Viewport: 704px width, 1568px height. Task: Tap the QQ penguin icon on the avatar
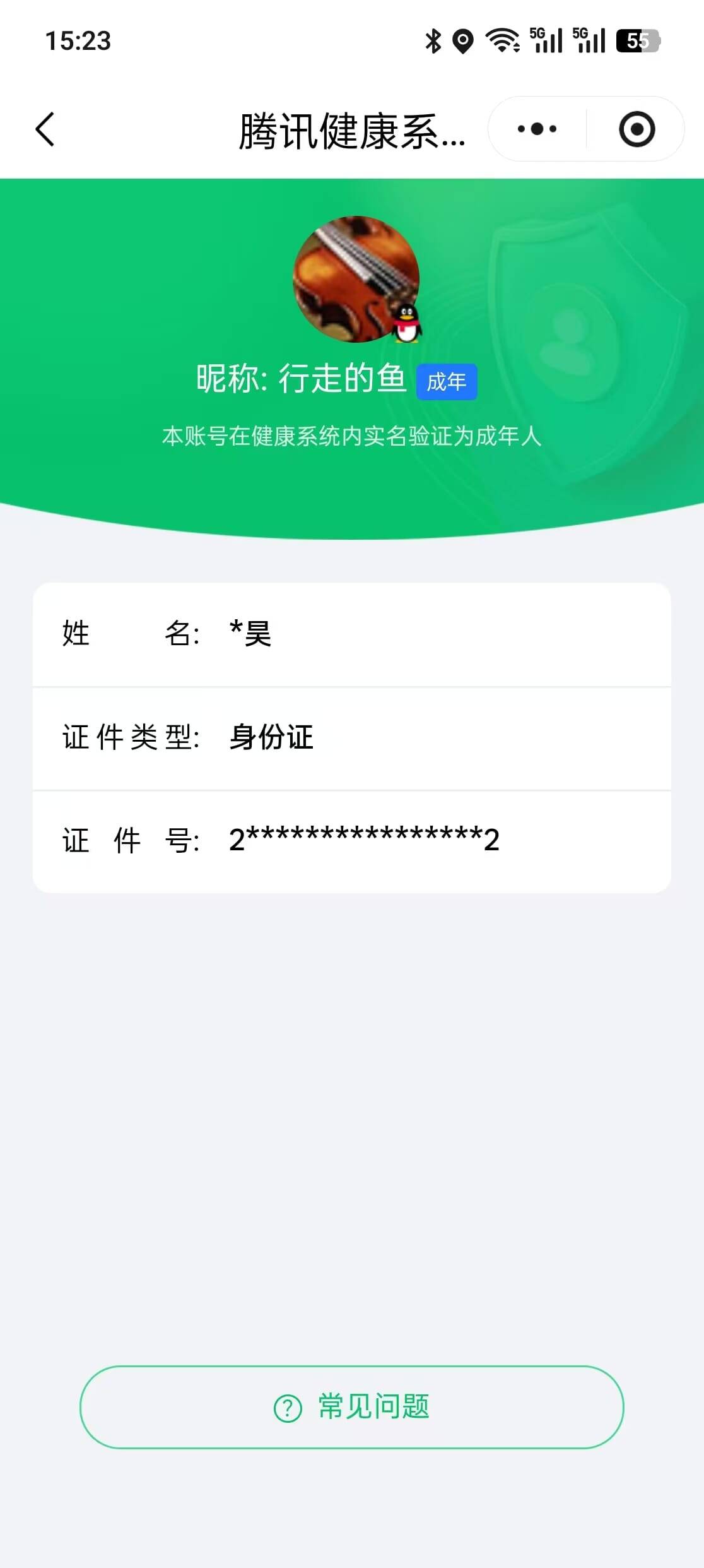coord(407,323)
